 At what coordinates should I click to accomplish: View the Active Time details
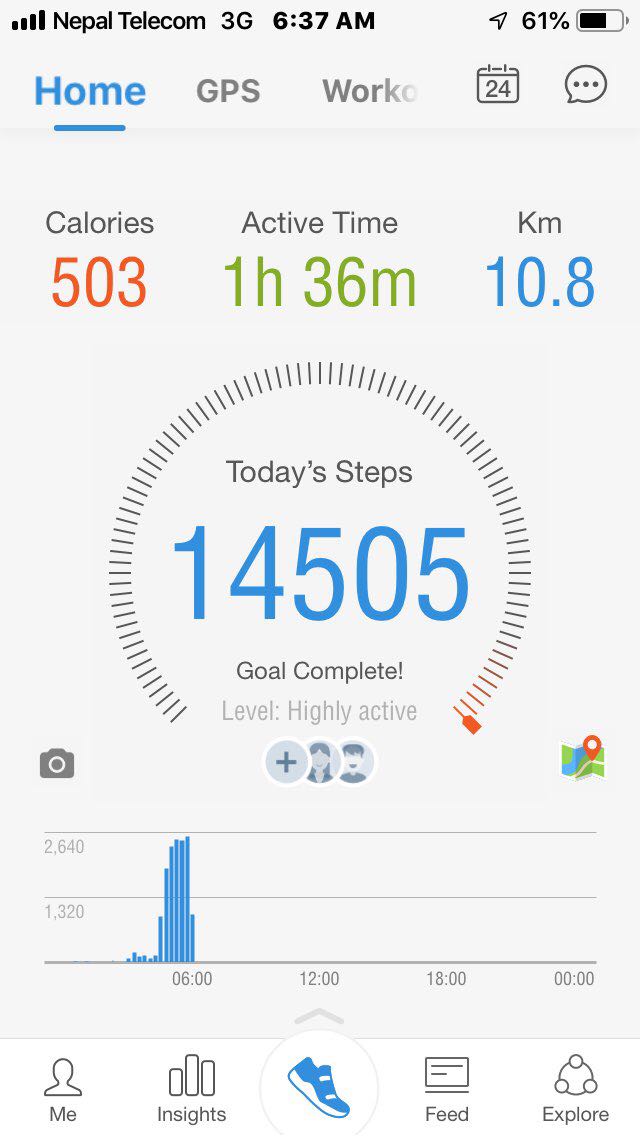320,262
